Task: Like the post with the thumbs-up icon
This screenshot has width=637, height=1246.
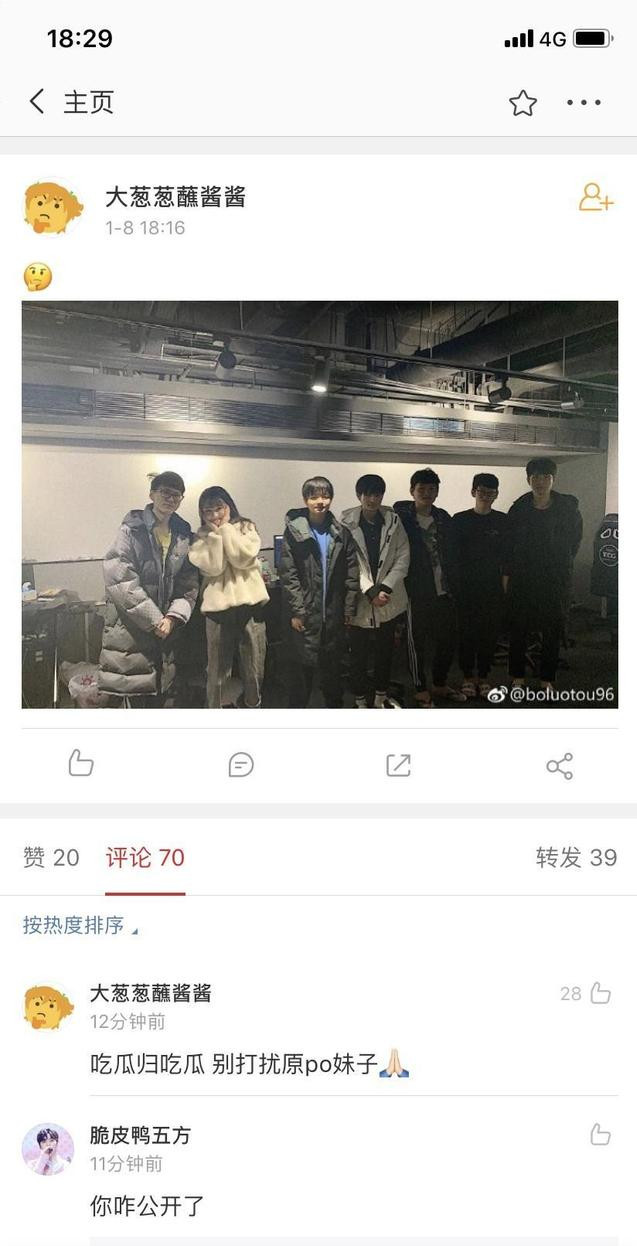Action: point(81,765)
